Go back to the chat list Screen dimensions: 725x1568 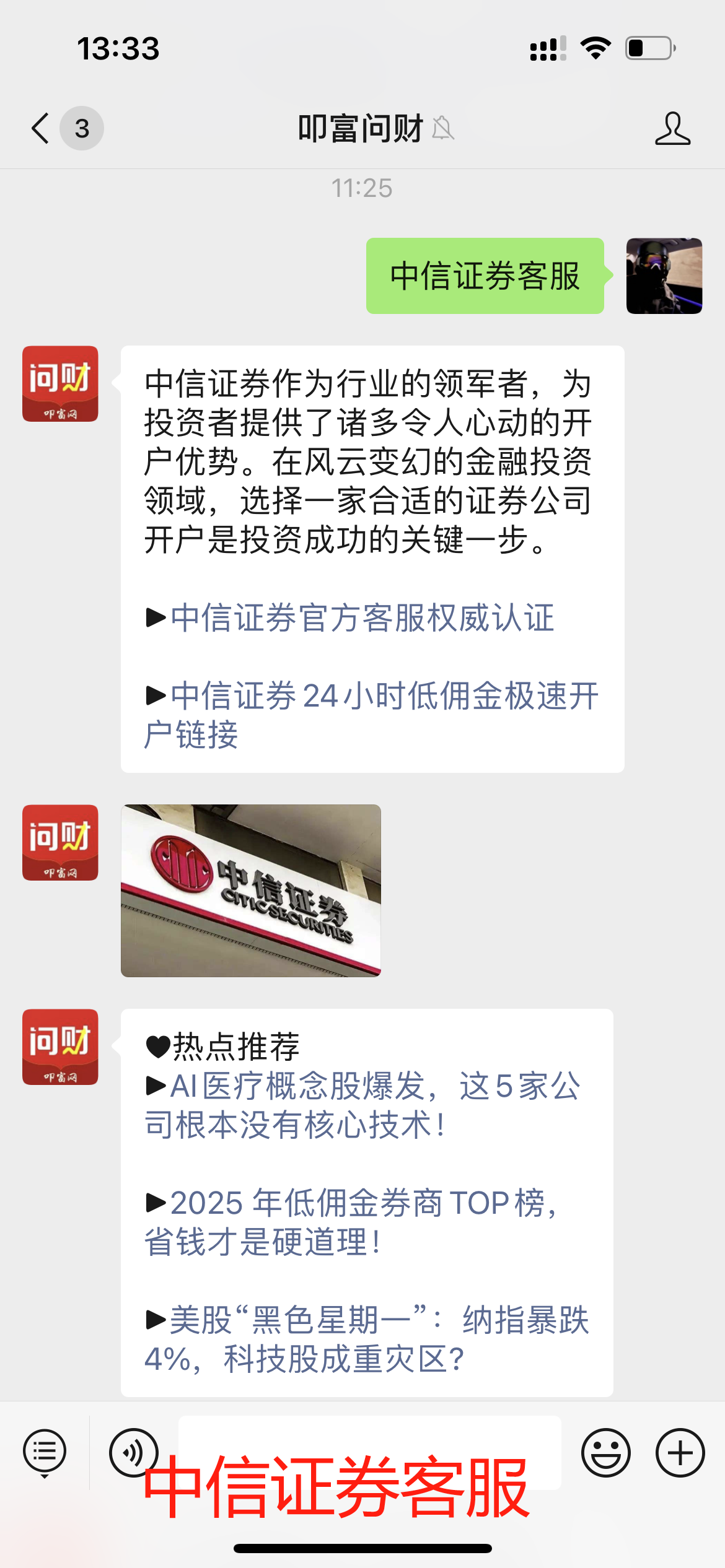pyautogui.click(x=41, y=129)
